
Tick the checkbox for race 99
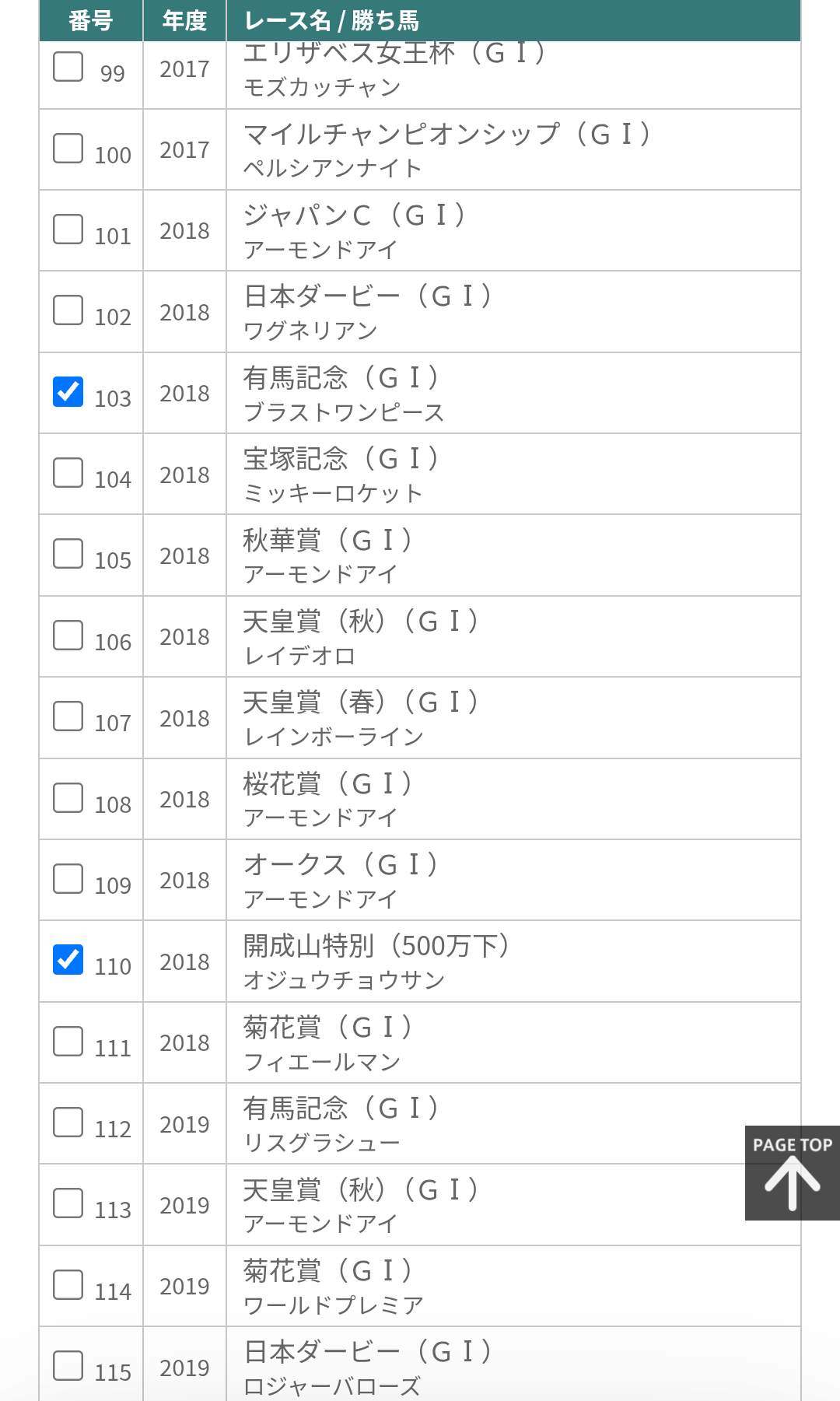[x=68, y=66]
